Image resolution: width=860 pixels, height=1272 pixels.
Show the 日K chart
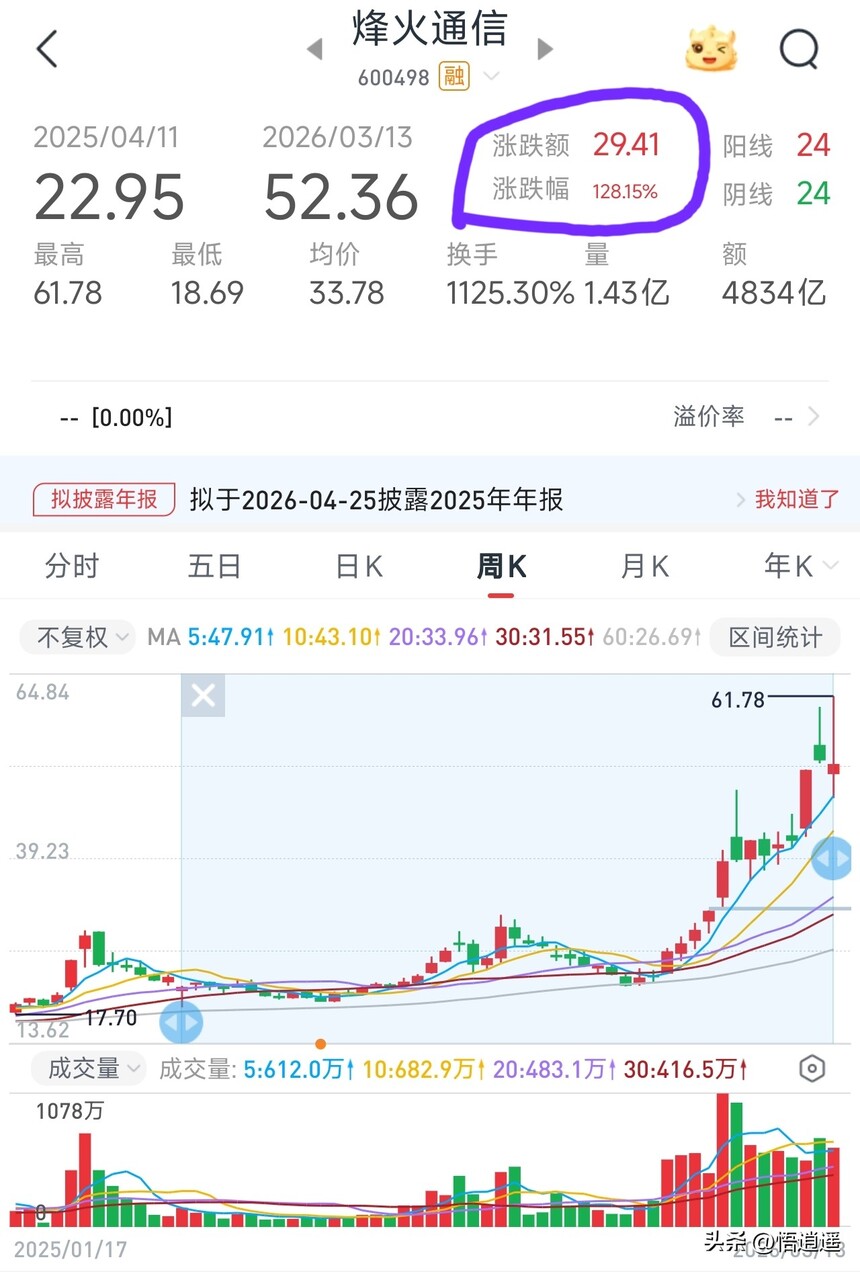[x=358, y=567]
